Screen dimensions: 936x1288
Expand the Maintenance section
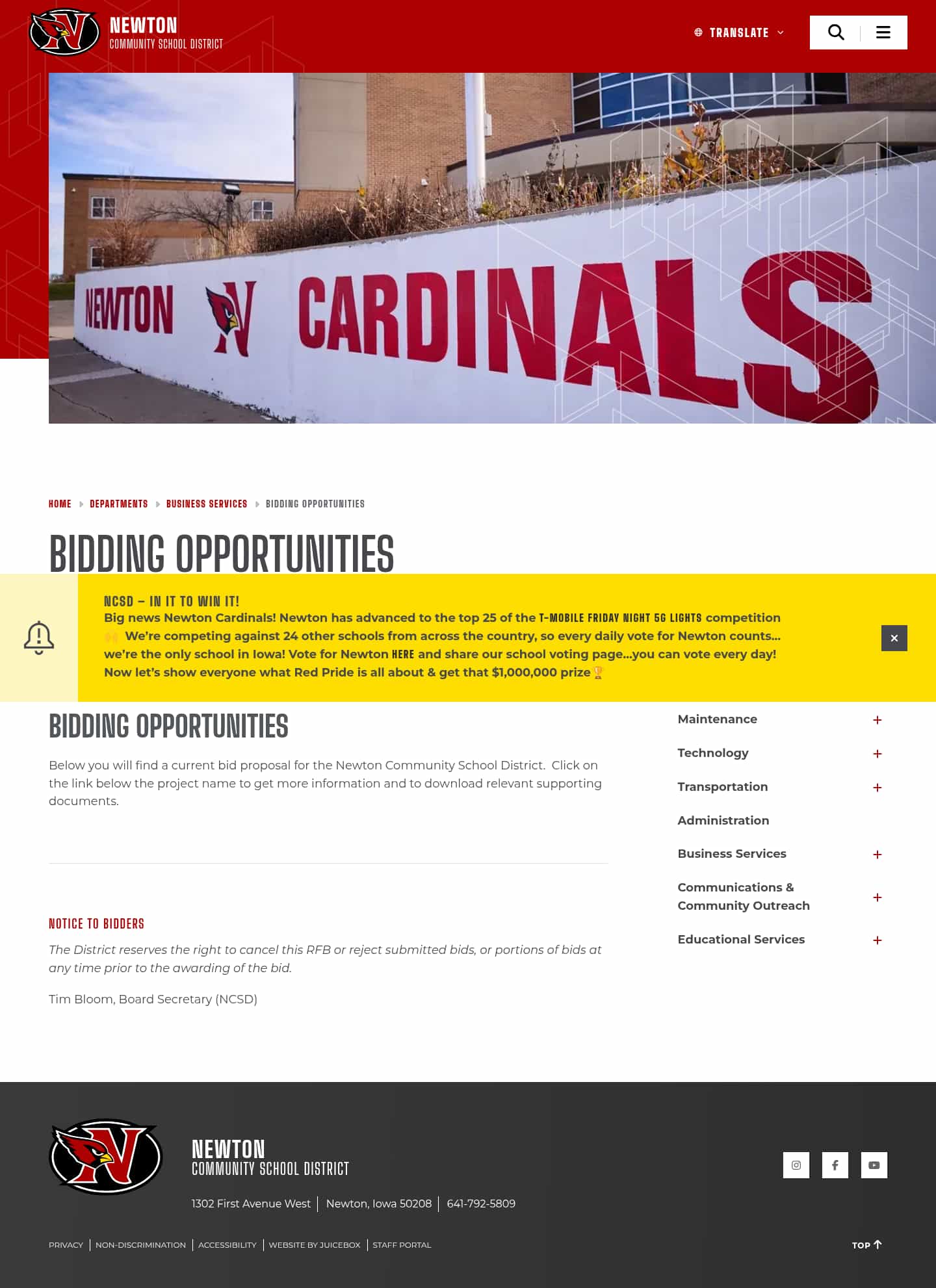[877, 720]
